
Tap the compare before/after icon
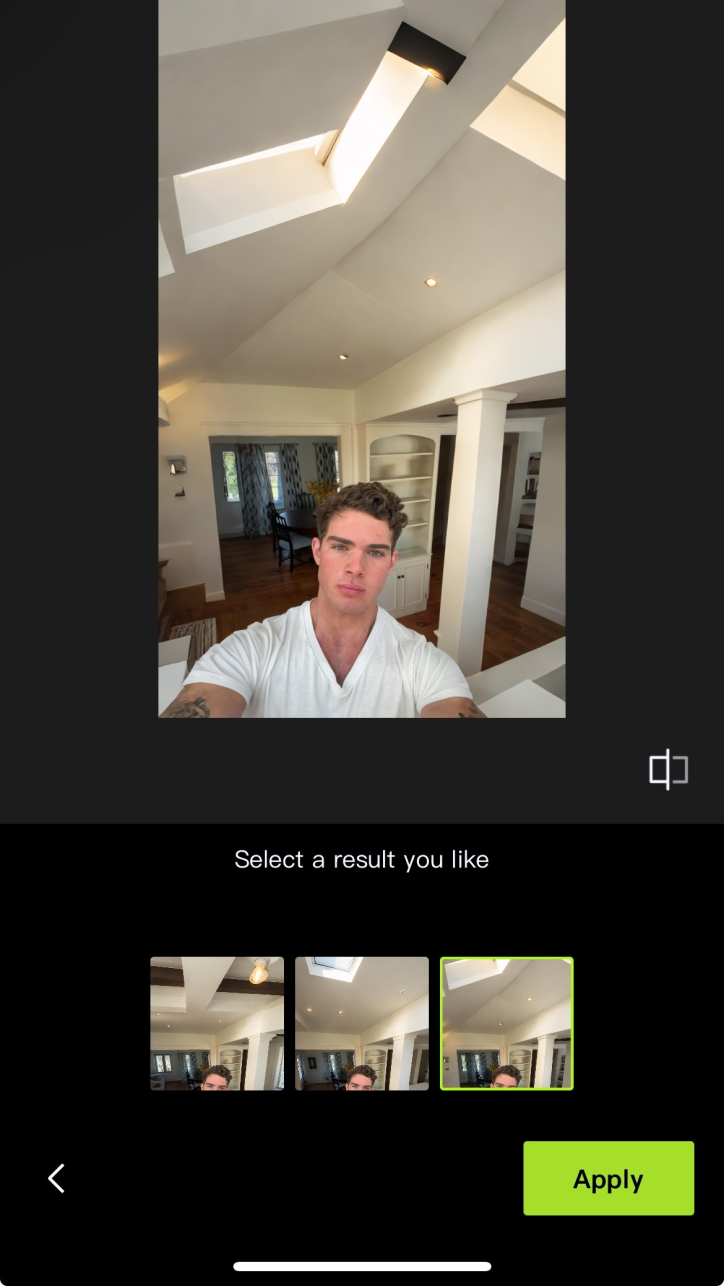(668, 770)
